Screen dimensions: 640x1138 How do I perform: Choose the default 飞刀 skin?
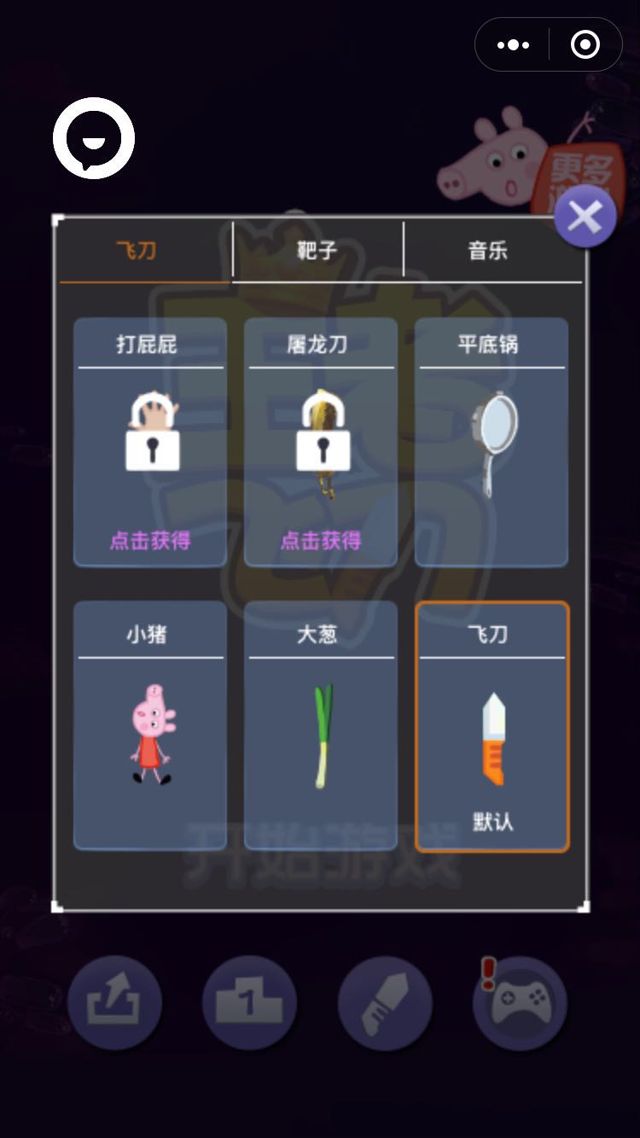491,726
